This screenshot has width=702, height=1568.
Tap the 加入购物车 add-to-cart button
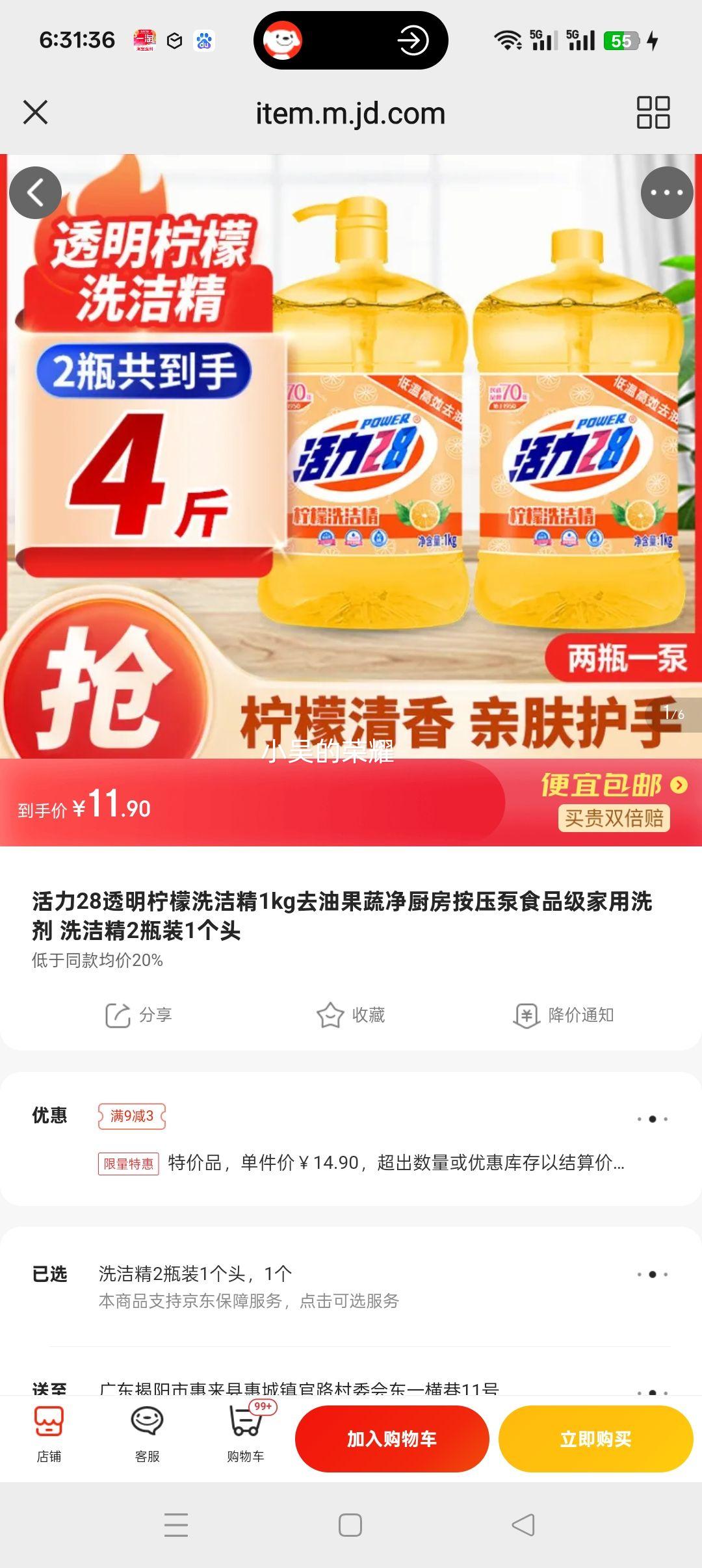point(393,1439)
